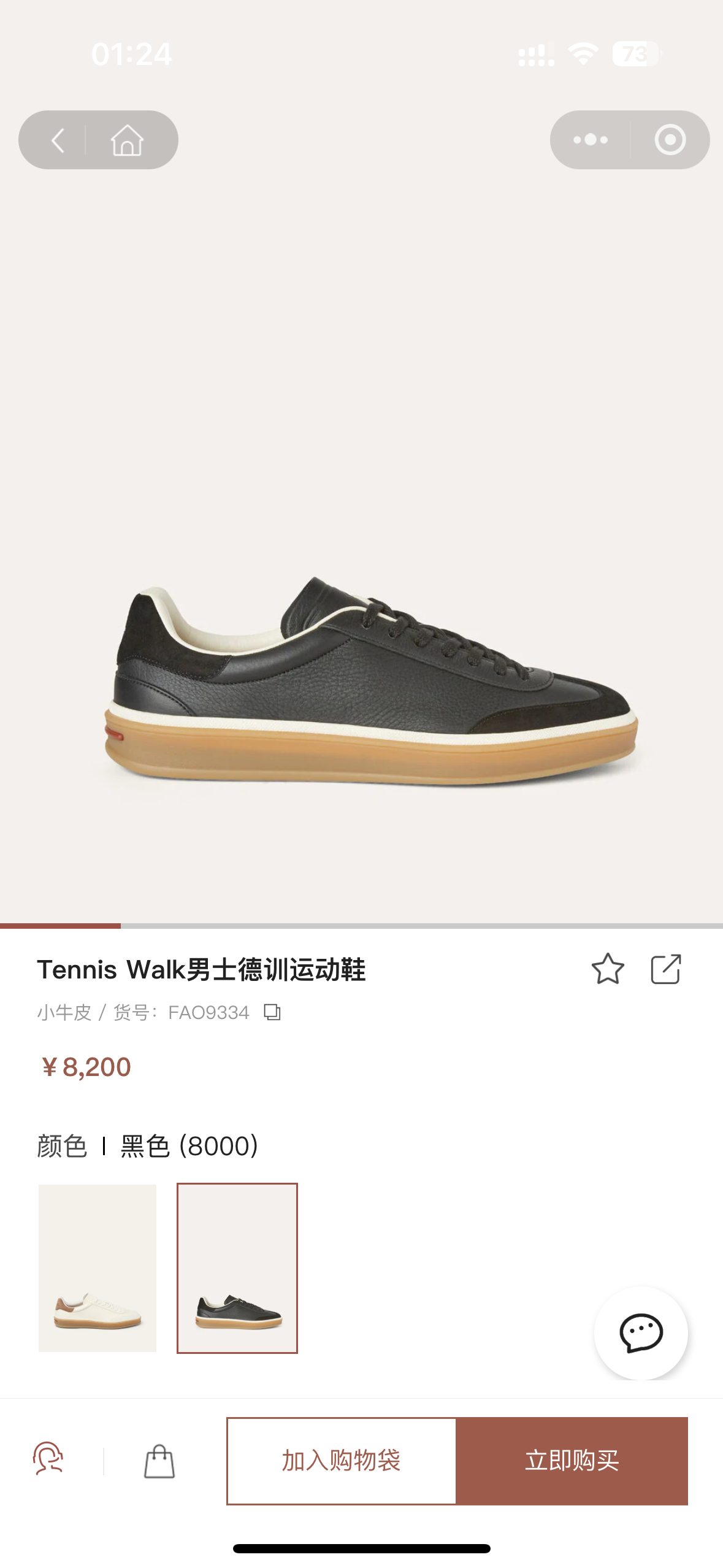The height and width of the screenshot is (1568, 723).
Task: Open the floating chat bubble
Action: click(641, 1332)
